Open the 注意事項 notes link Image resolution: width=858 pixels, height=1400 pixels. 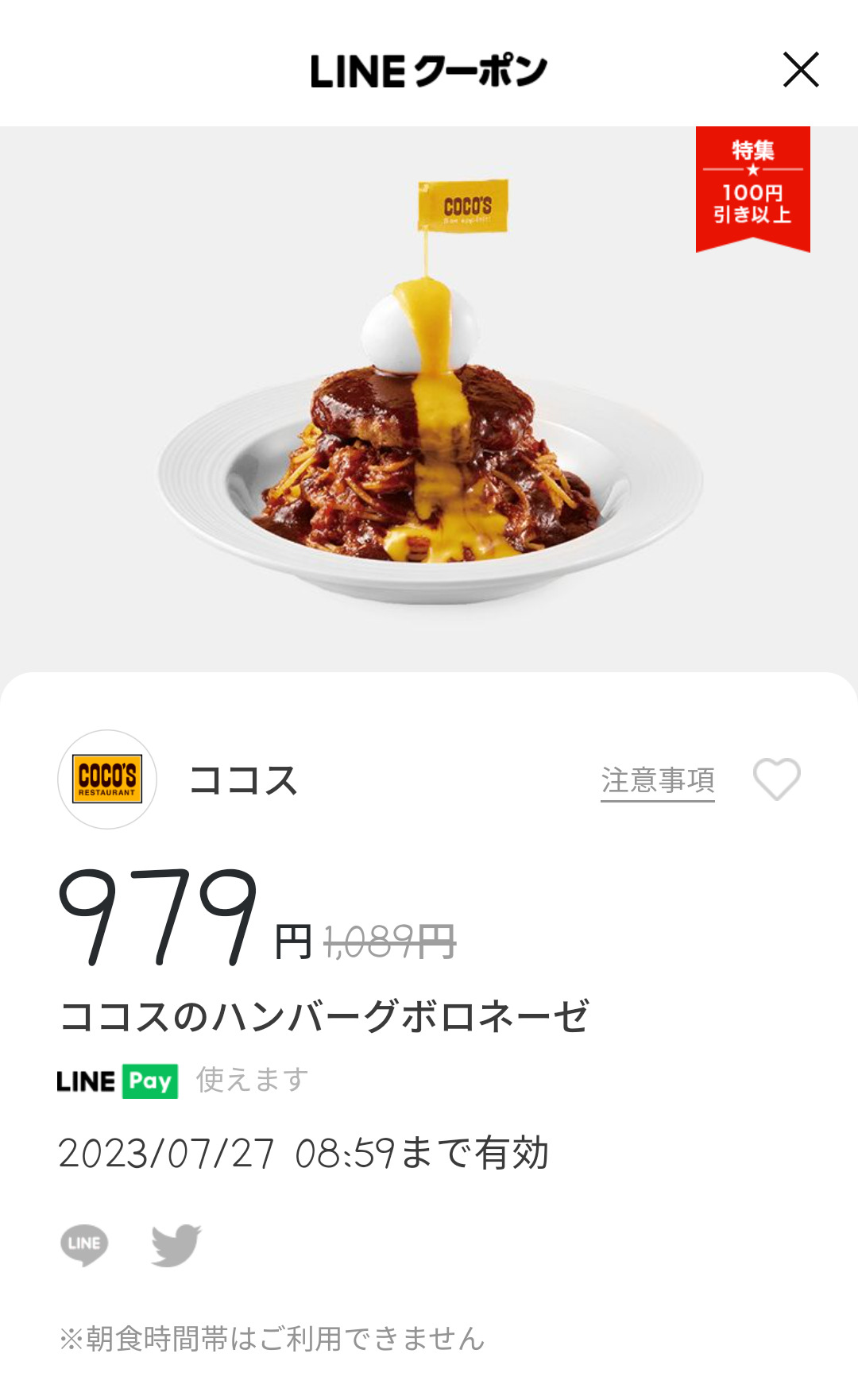[657, 781]
